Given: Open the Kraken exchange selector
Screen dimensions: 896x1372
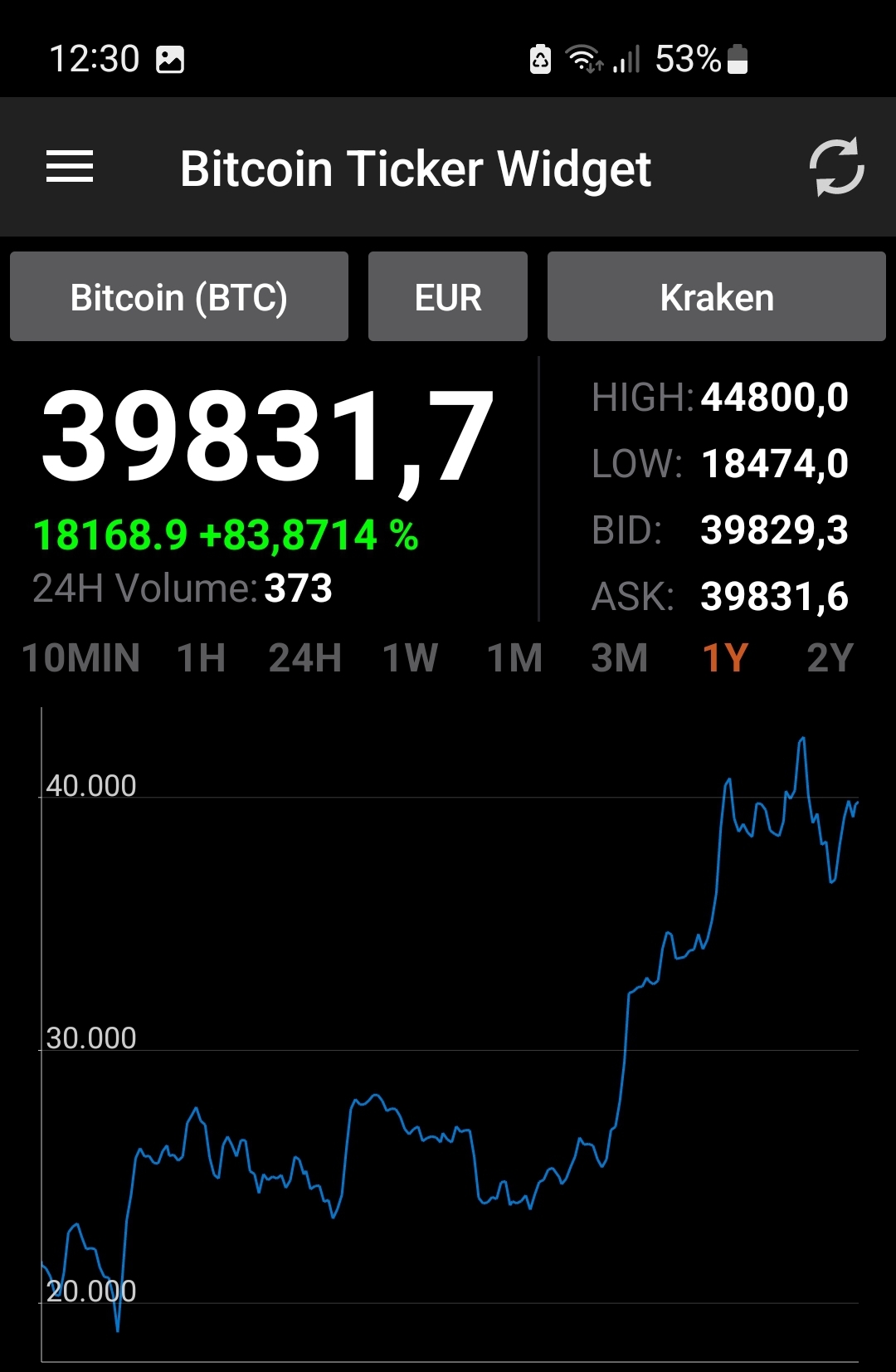Looking at the screenshot, I should coord(715,295).
